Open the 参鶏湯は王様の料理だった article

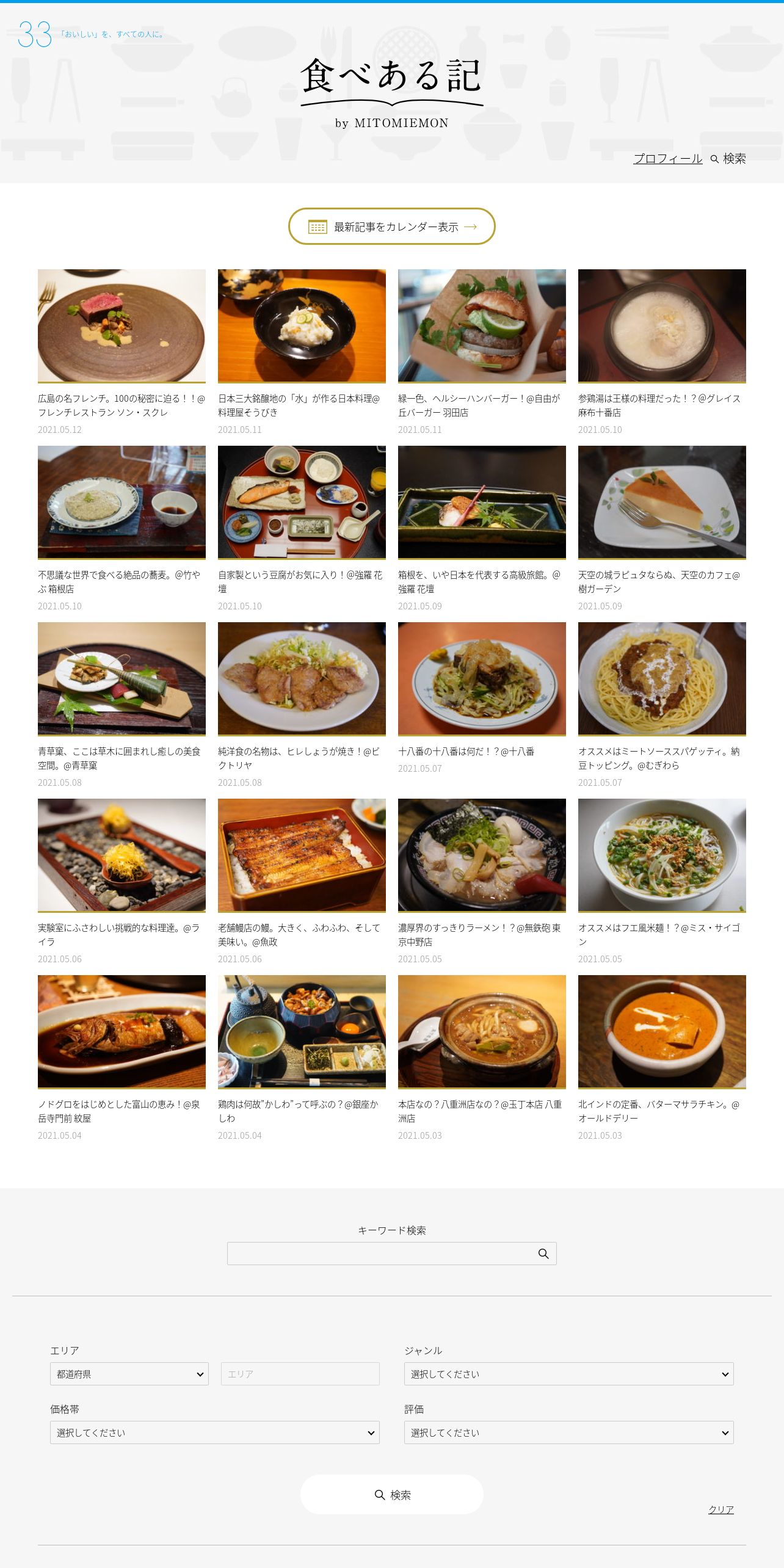(662, 352)
